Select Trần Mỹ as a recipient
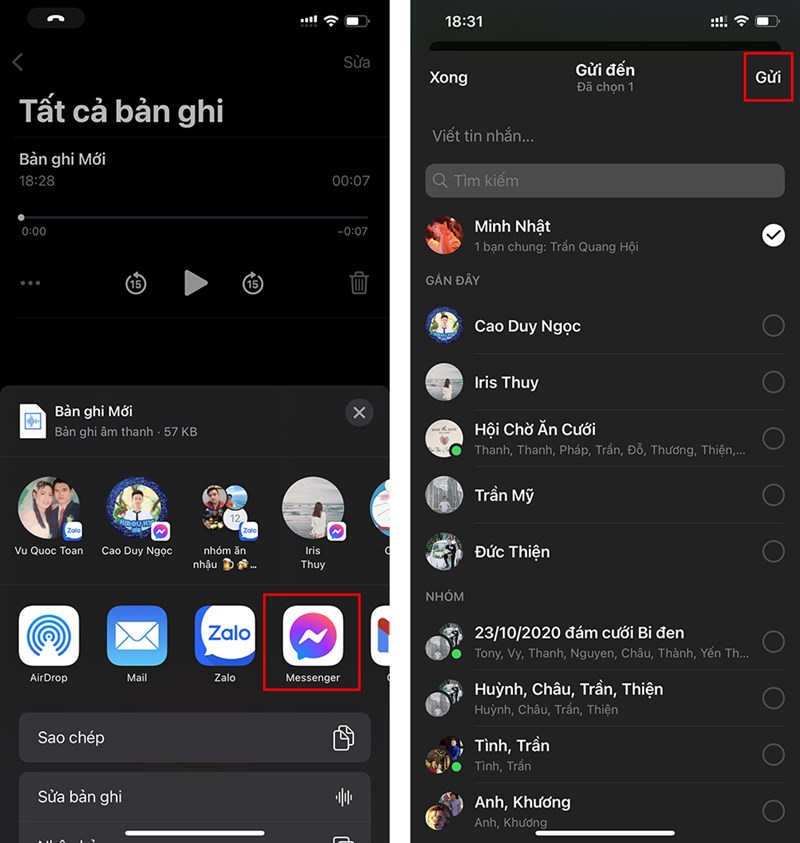 tap(773, 495)
